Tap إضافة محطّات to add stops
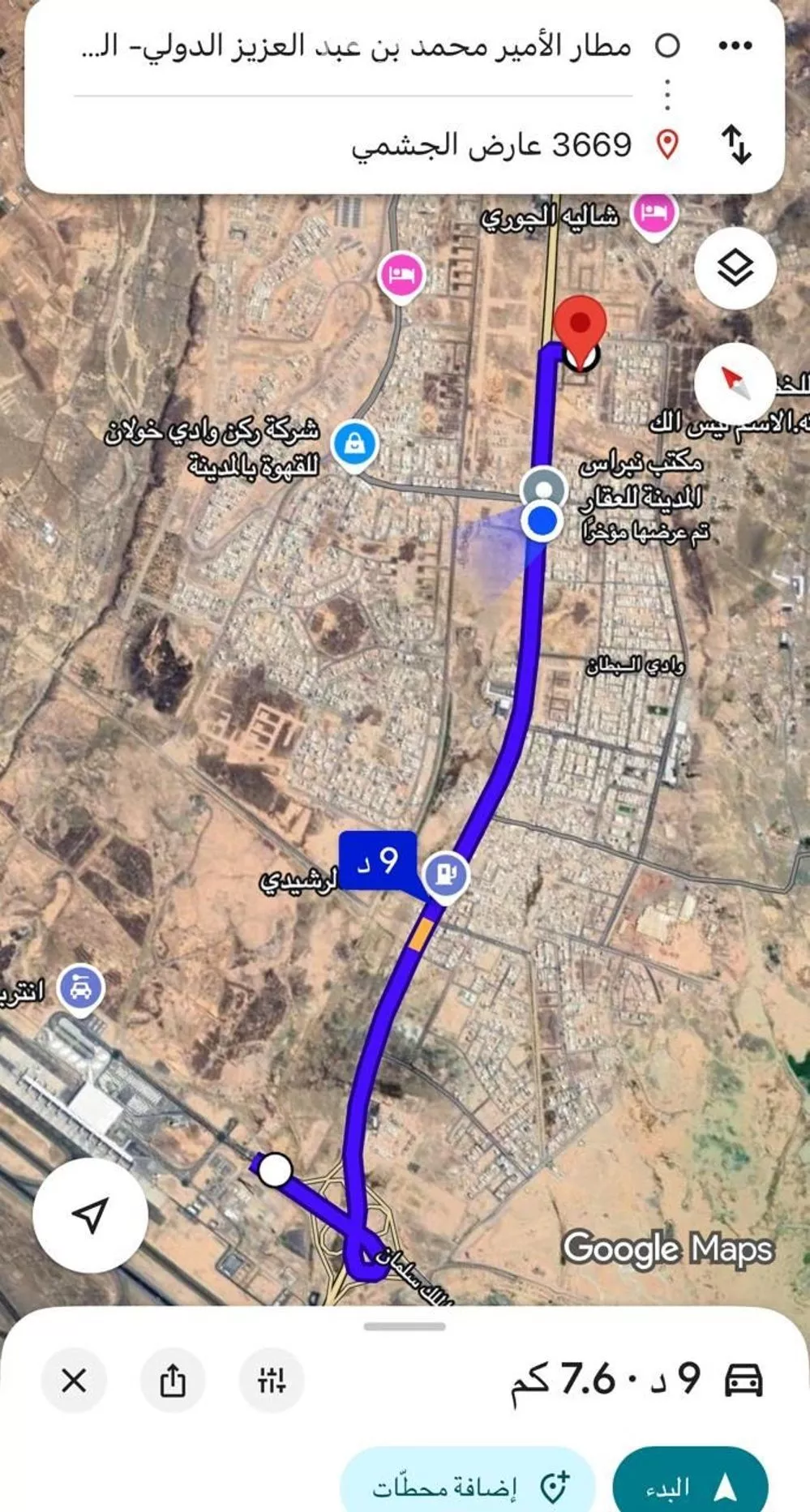Screen dimensions: 810x1512 (468, 1485)
